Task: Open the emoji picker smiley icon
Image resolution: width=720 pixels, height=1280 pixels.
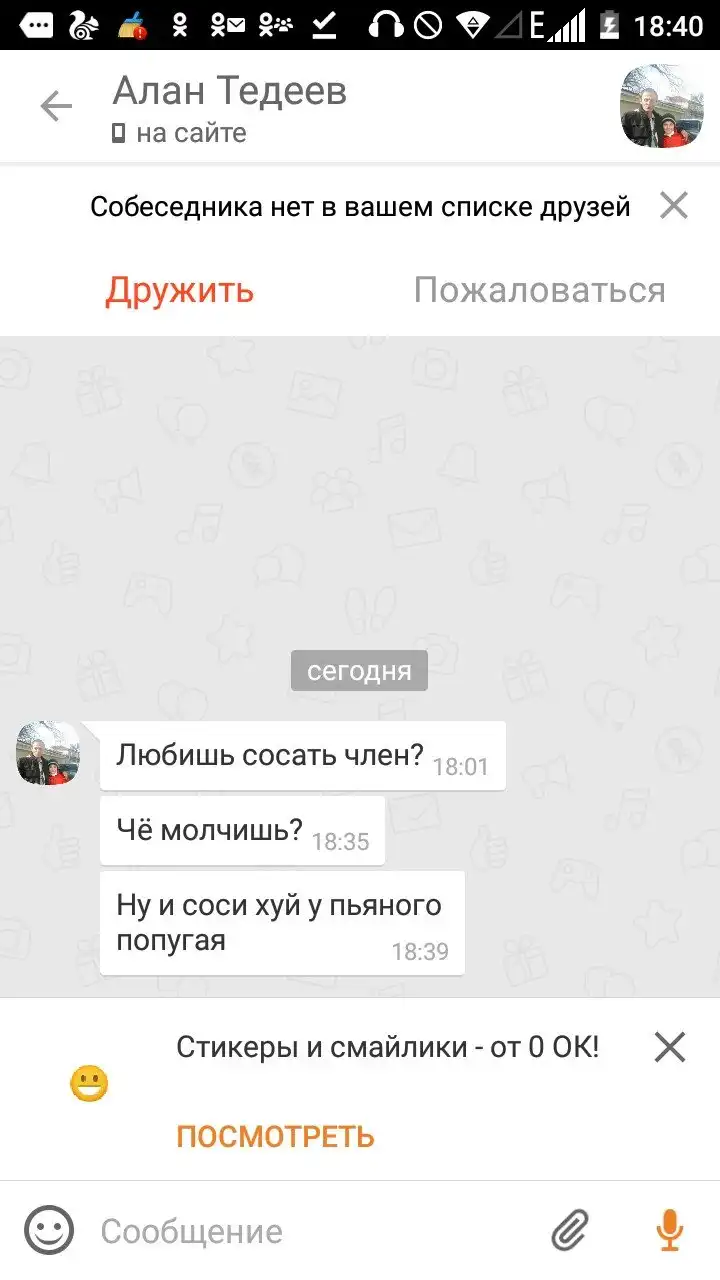Action: 49,1230
